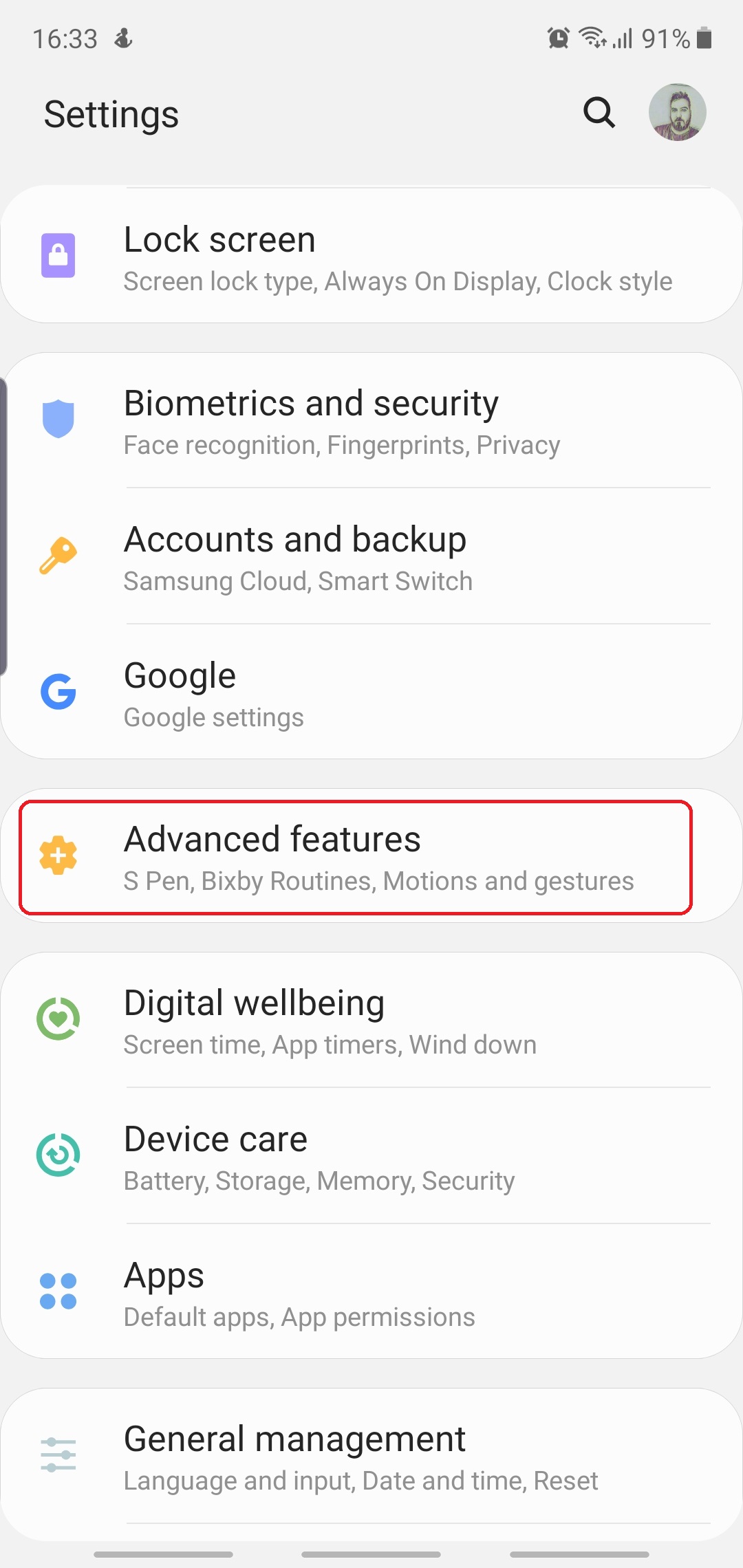Go to Apps settings
The image size is (743, 1568).
pos(371,1293)
